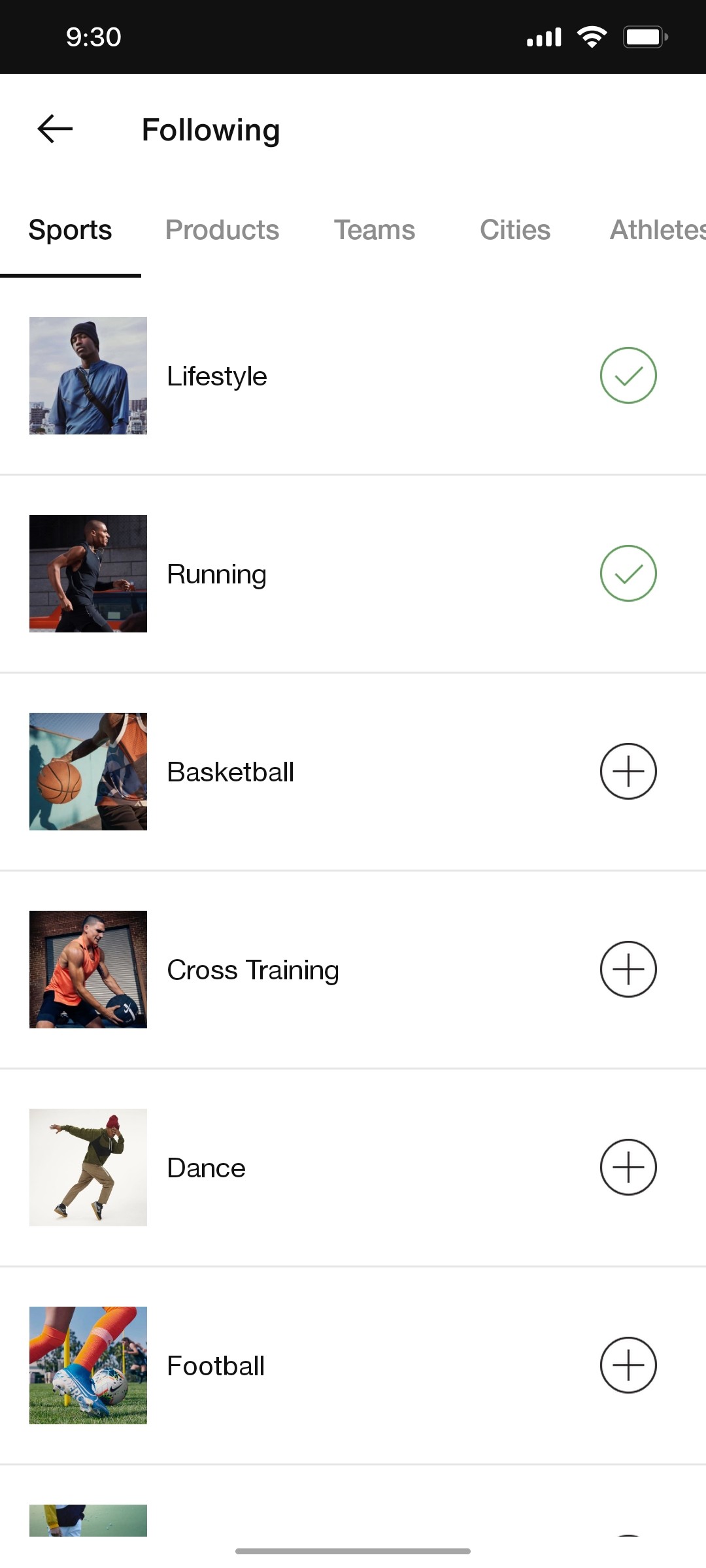
Task: Follow Cross Training using its plus button
Action: coord(628,970)
